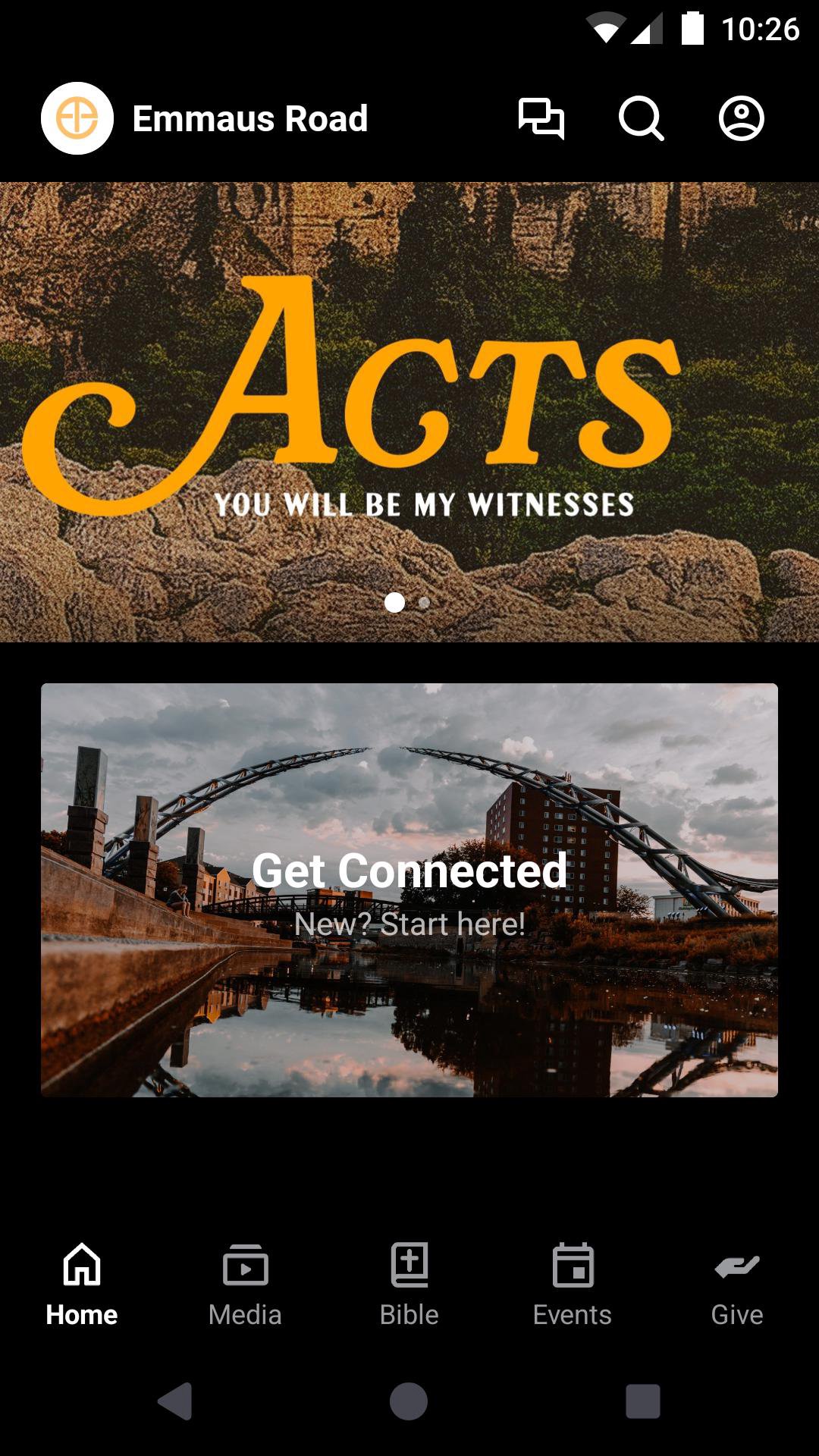Switch to the Media tab
The width and height of the screenshot is (819, 1456).
(x=245, y=1283)
